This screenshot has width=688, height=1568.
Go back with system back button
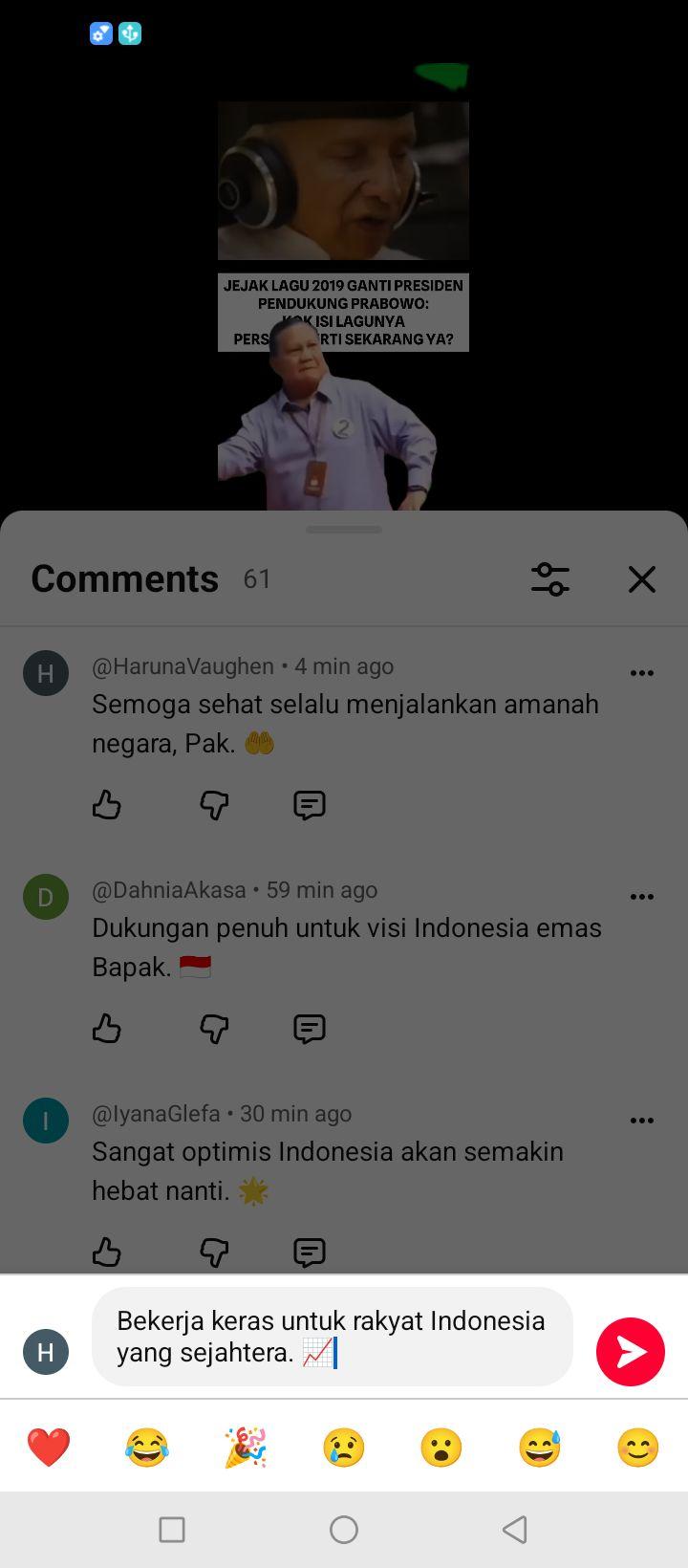tap(515, 1530)
